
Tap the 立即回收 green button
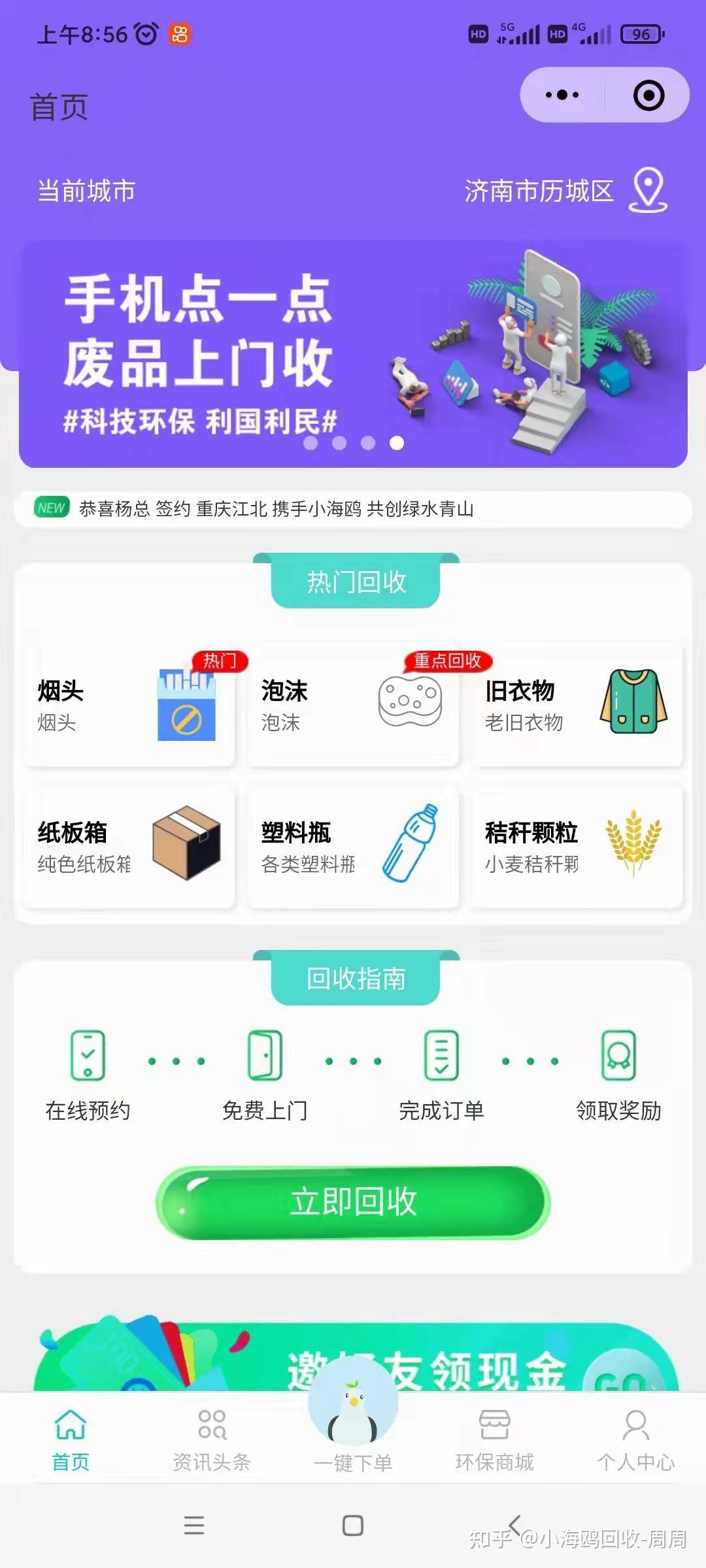pos(353,1202)
